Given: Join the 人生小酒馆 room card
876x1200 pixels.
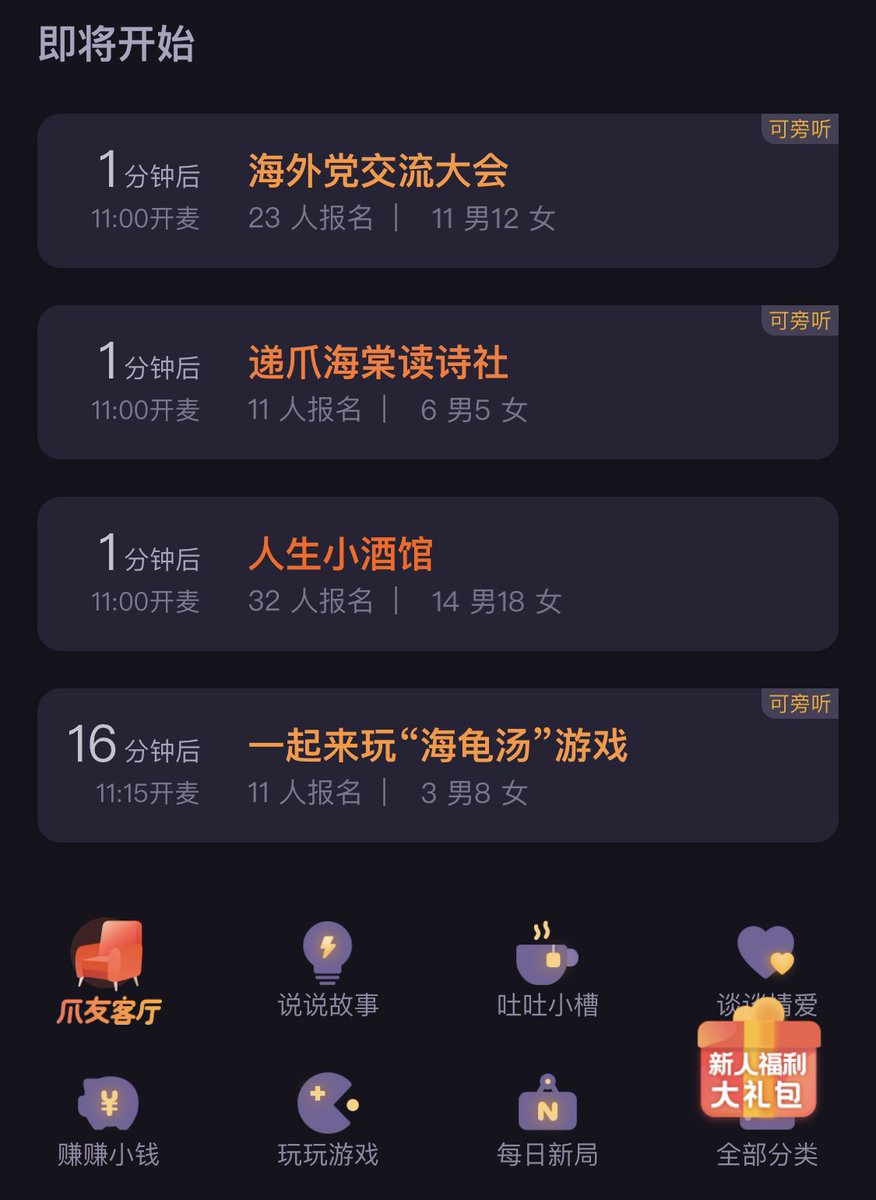Looking at the screenshot, I should point(438,574).
